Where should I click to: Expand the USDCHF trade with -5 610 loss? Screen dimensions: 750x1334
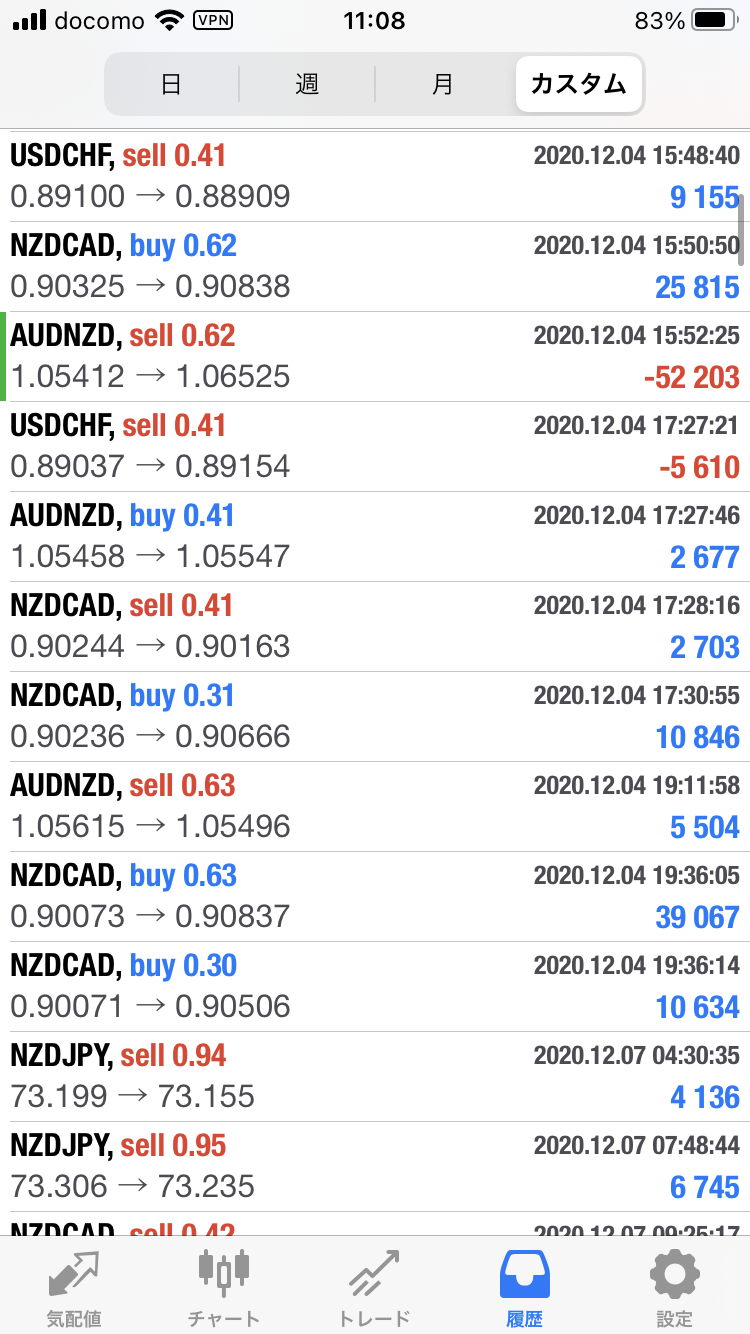tap(375, 446)
